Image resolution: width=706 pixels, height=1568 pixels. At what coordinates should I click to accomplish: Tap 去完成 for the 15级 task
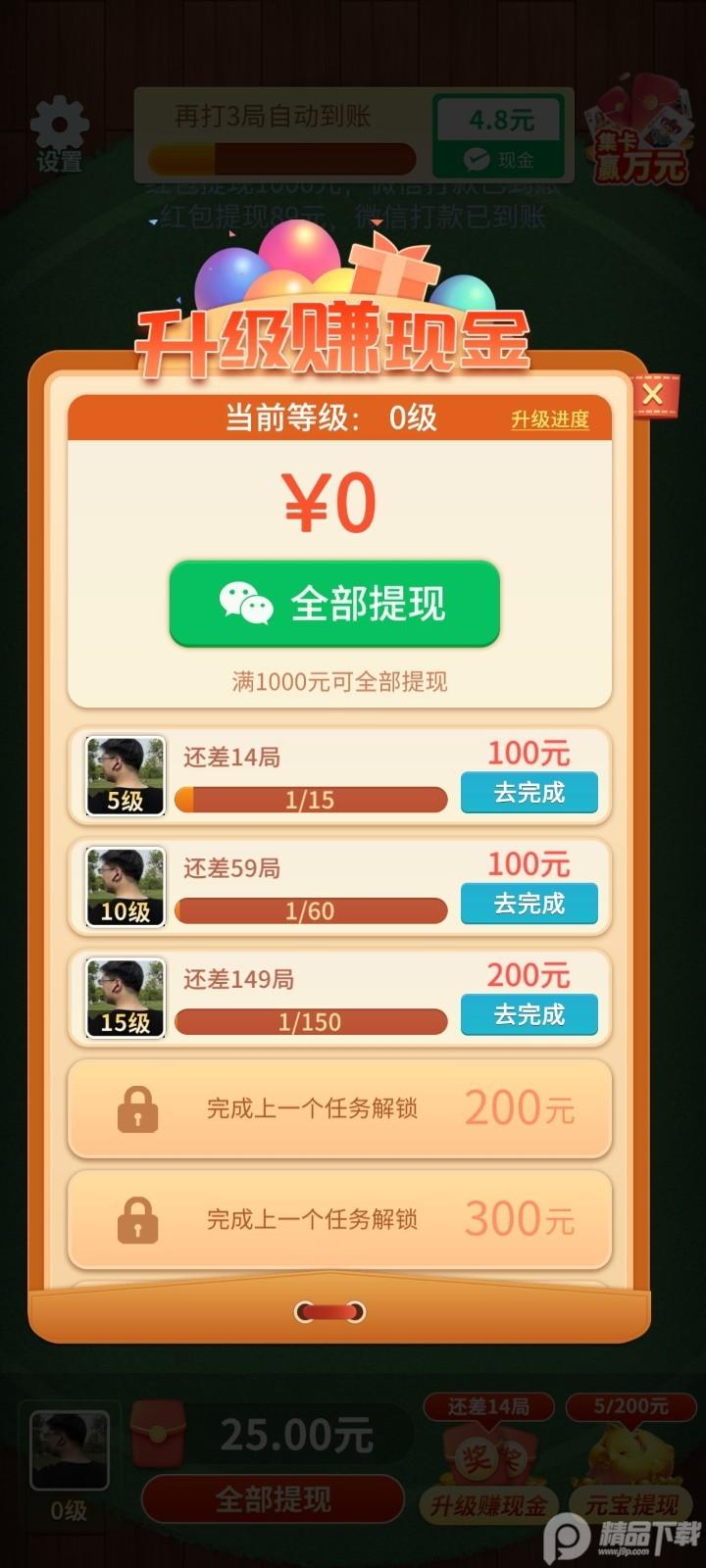529,1014
